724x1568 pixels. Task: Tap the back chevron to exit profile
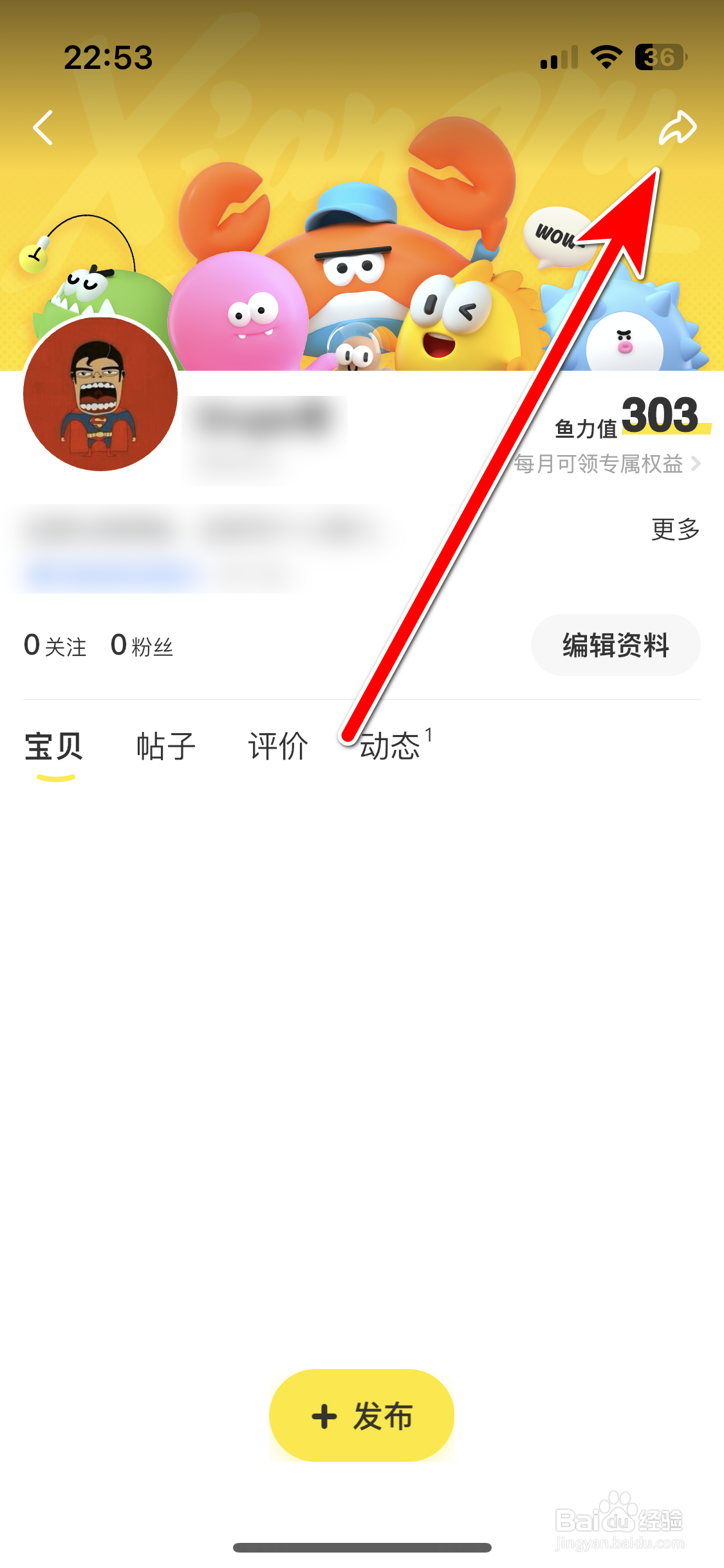coord(42,128)
